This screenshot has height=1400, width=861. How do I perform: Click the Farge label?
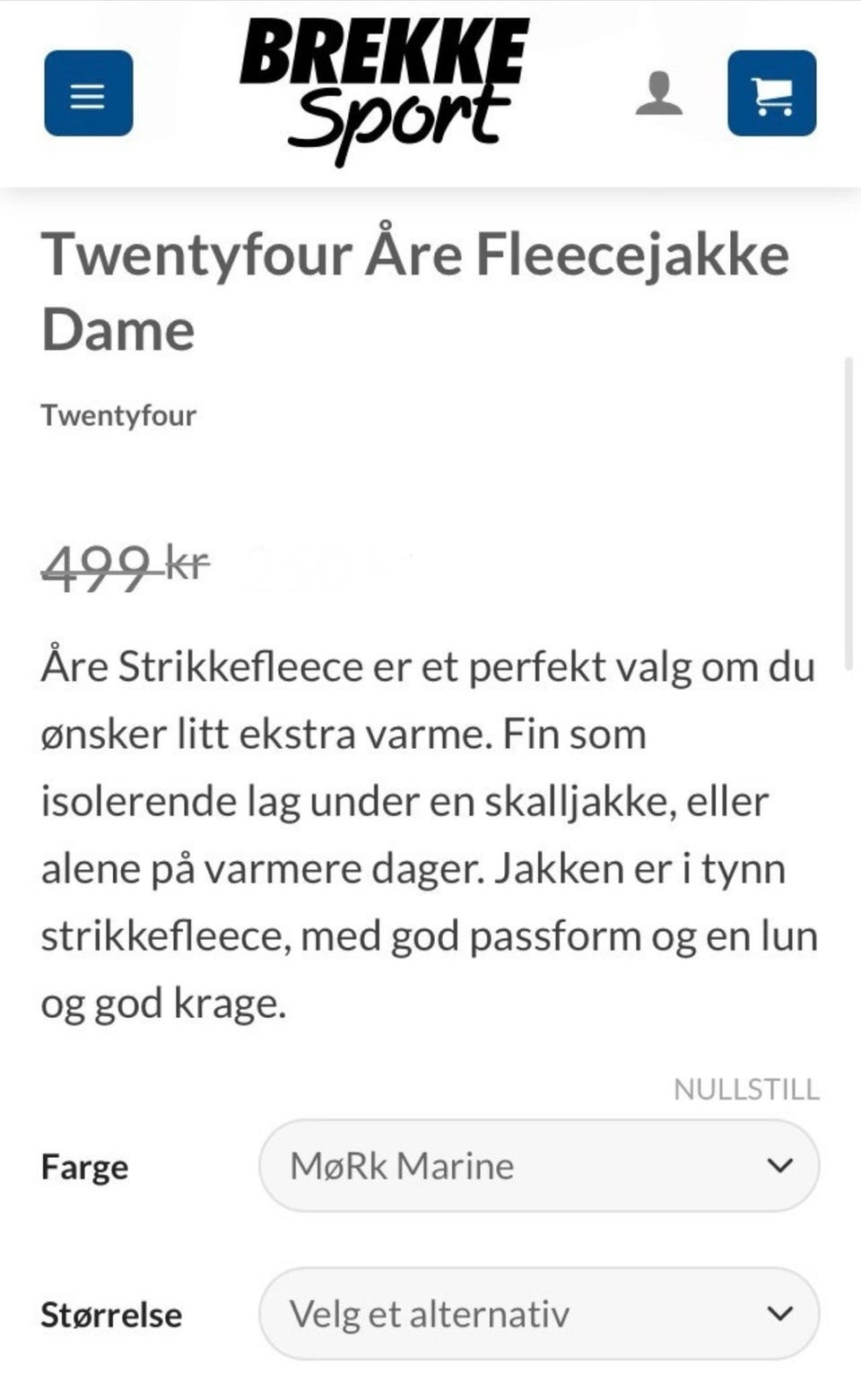[83, 1167]
